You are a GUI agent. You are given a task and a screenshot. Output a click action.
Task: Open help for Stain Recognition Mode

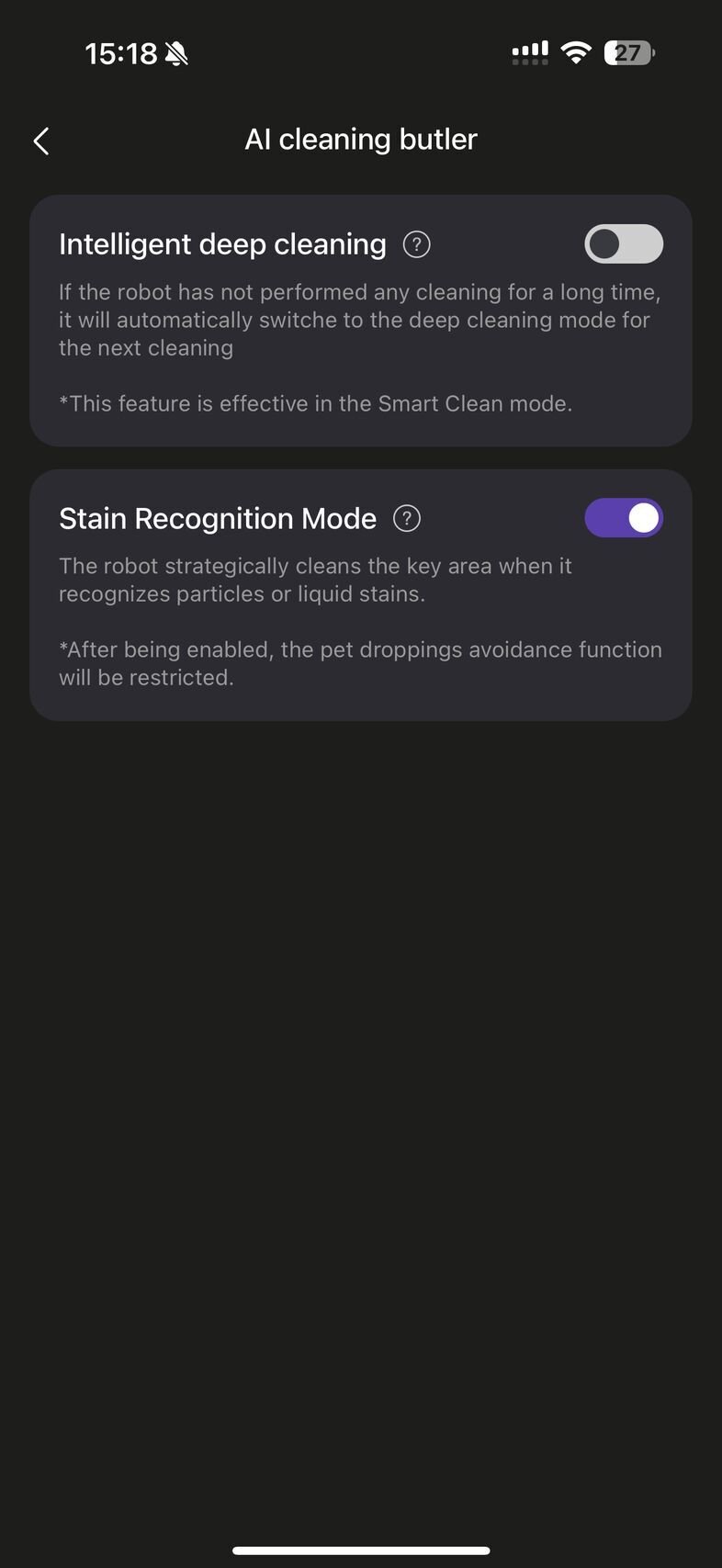[407, 518]
